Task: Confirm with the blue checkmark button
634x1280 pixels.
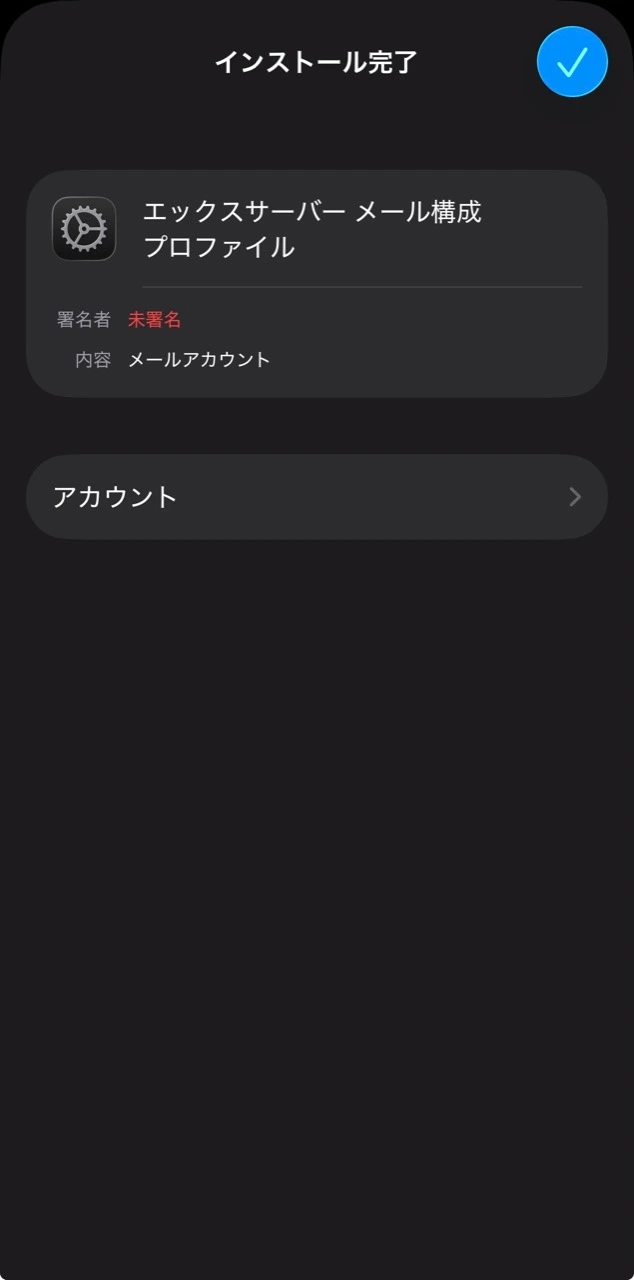Action: click(572, 62)
